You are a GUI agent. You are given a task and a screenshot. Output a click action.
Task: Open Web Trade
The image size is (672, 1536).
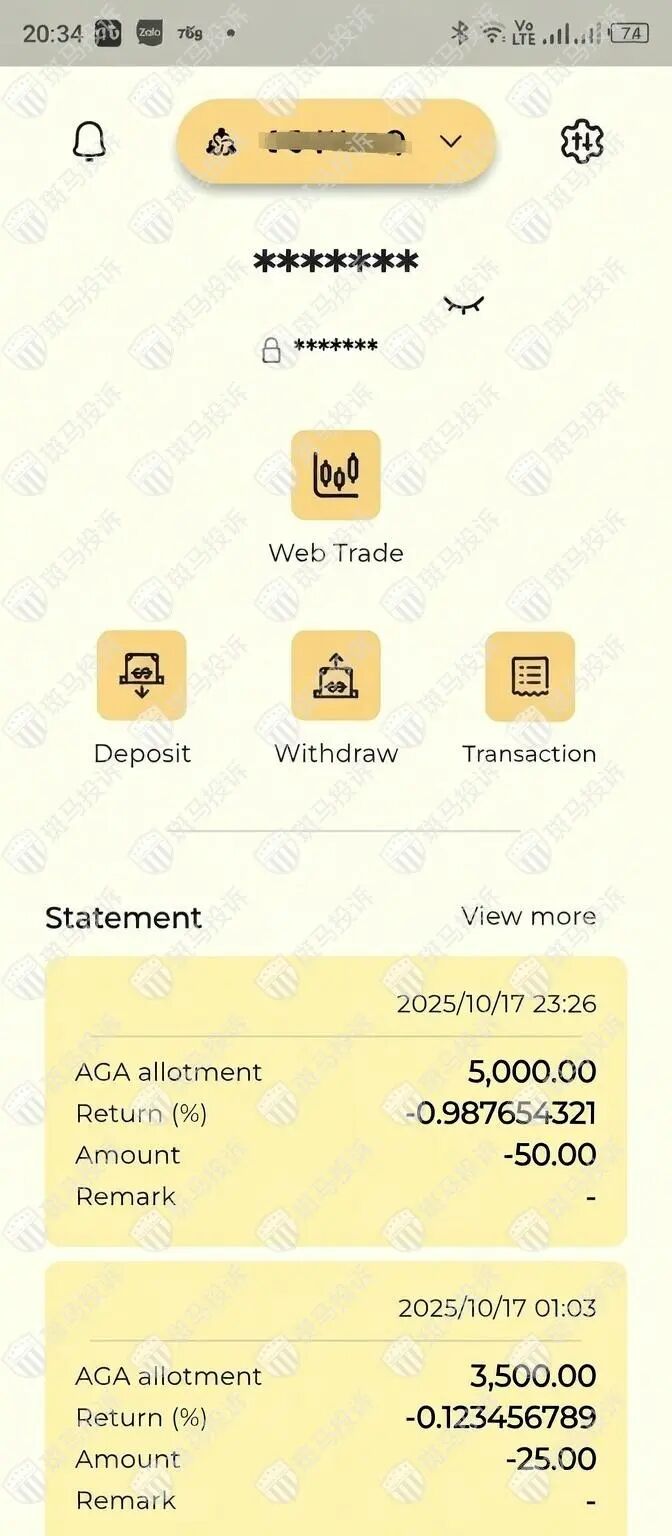point(336,476)
